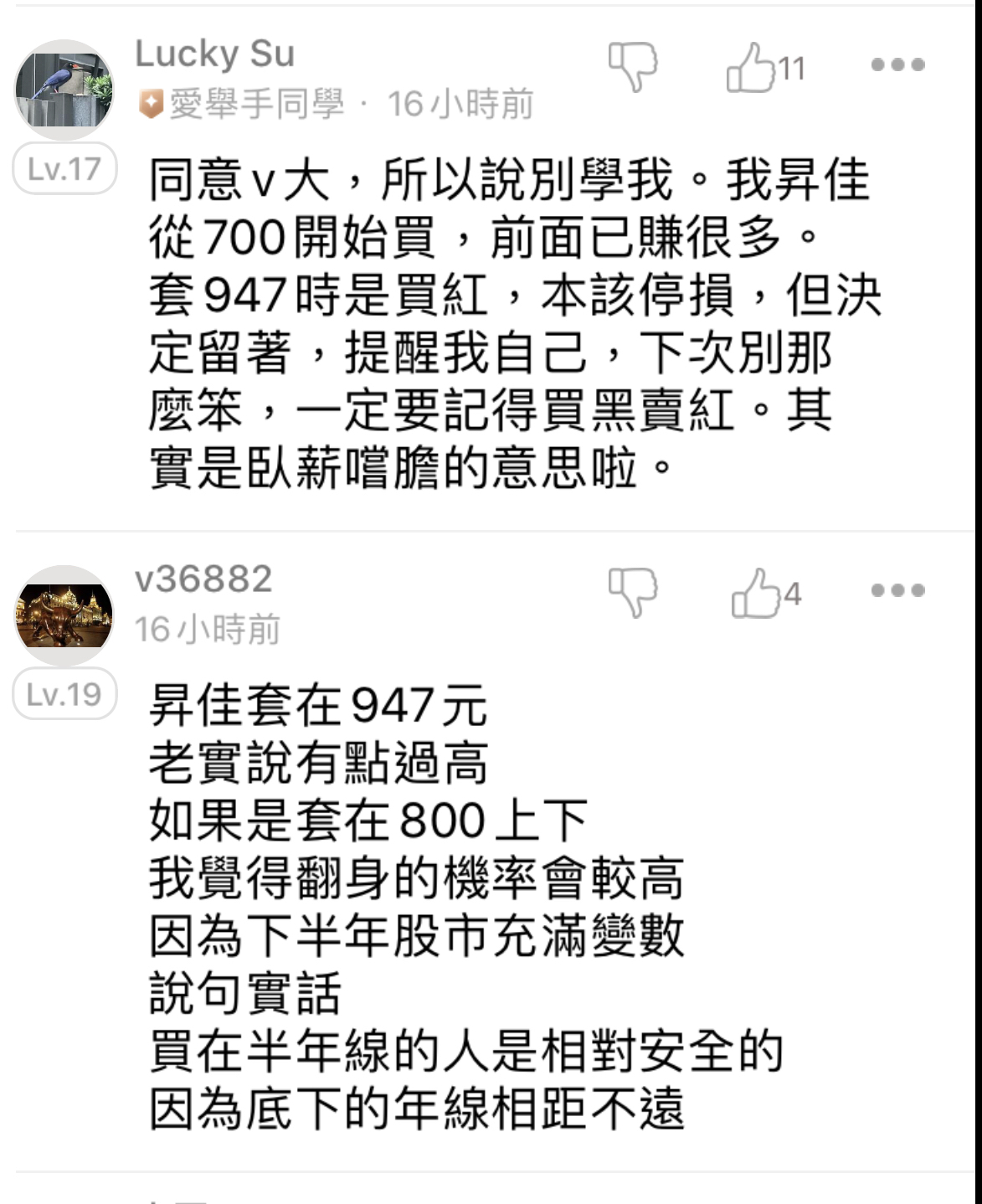Open overflow menu on v36882's comment
Viewport: 982px width, 1204px height.
pyautogui.click(x=897, y=590)
